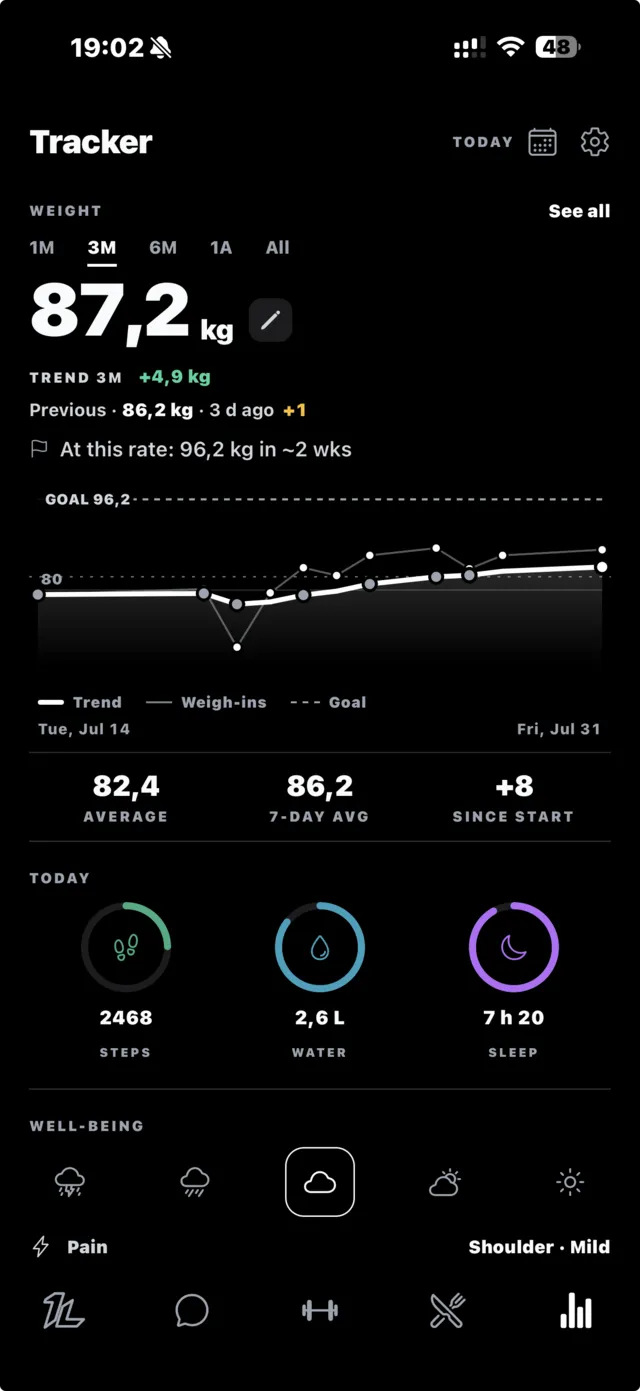Open the nutrition fork and knife tab
640x1391 pixels.
(447, 1310)
